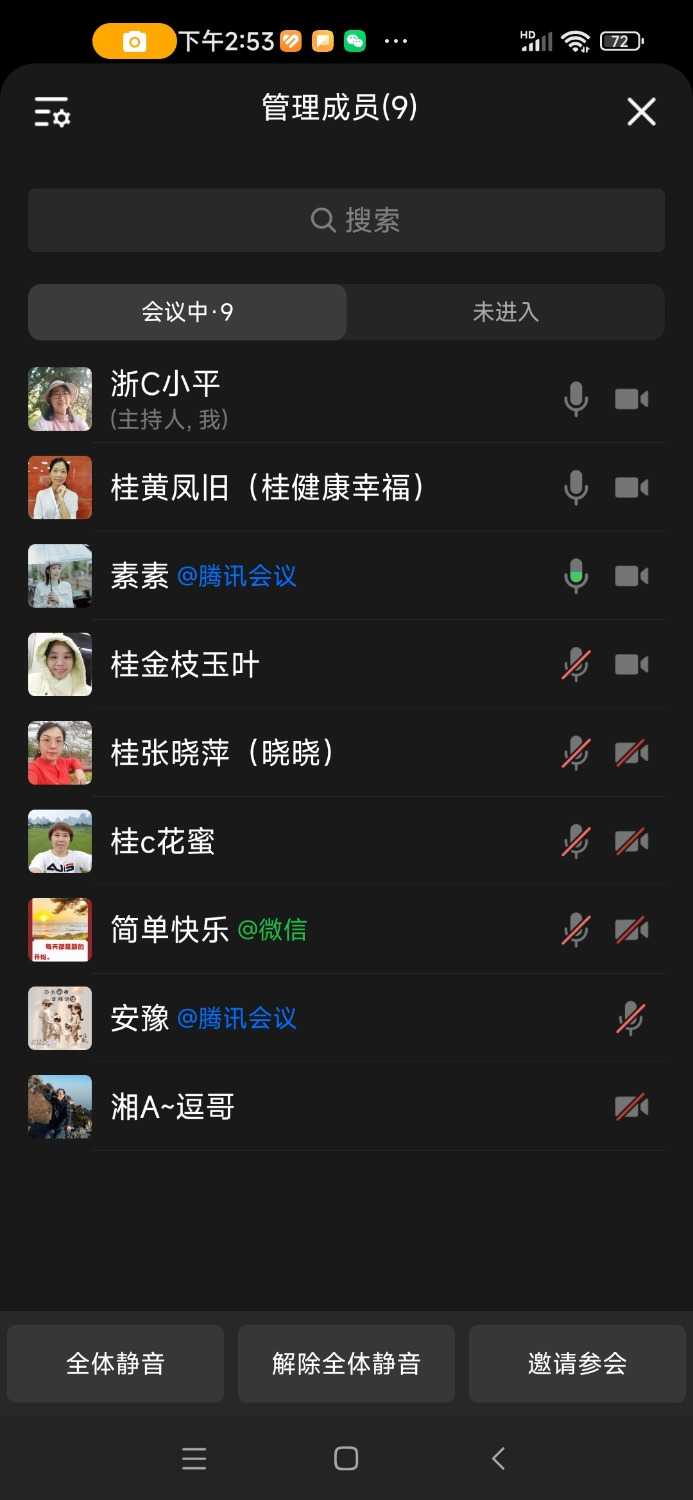Invite participants via 邀请参会
The width and height of the screenshot is (693, 1500).
coord(577,1363)
